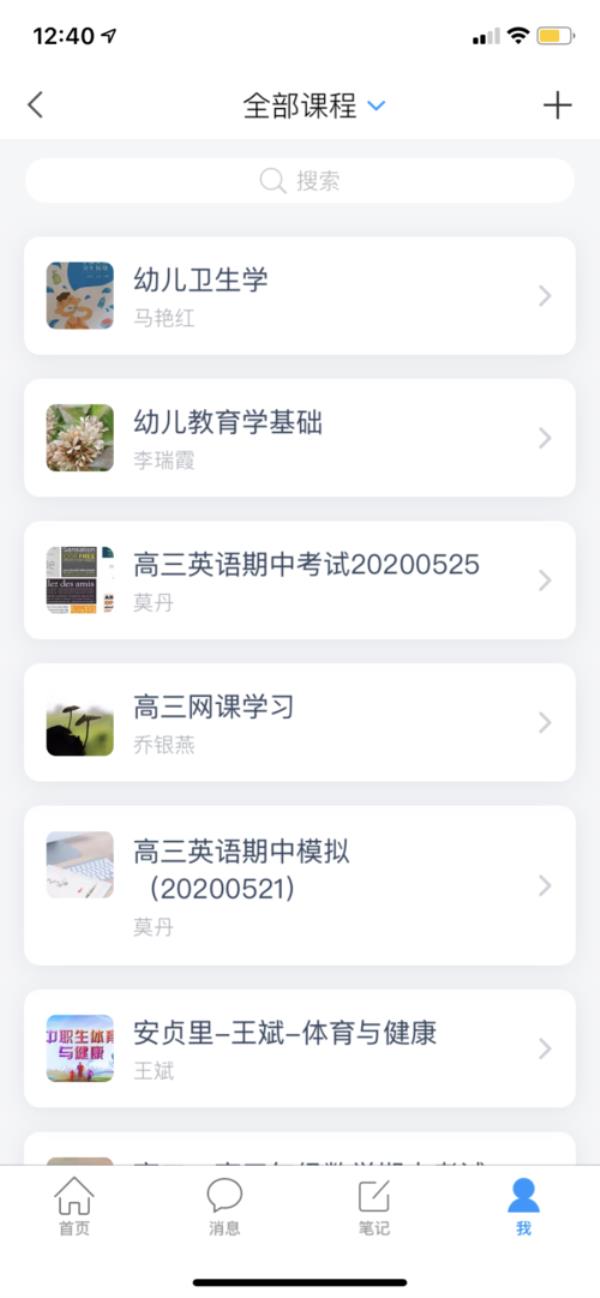Switch to the 首页 tab
This screenshot has height=1298, width=600.
(x=74, y=1206)
